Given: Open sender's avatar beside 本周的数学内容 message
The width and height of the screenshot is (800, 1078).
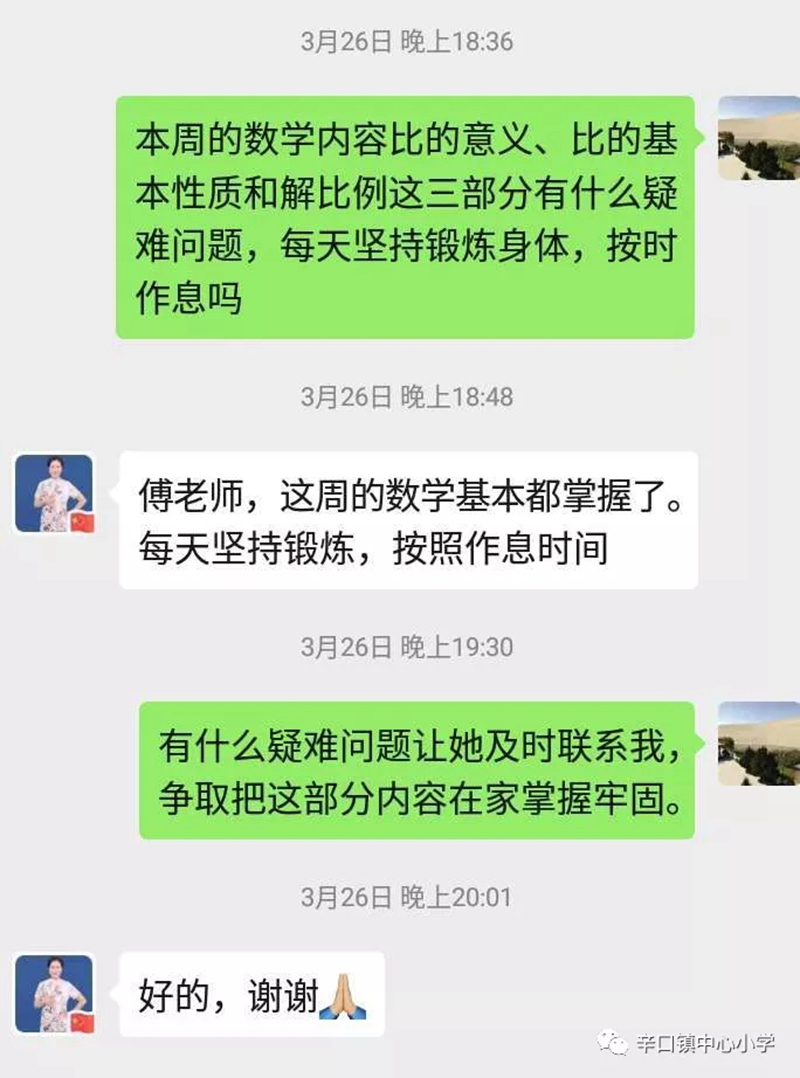Looking at the screenshot, I should pos(758,138).
